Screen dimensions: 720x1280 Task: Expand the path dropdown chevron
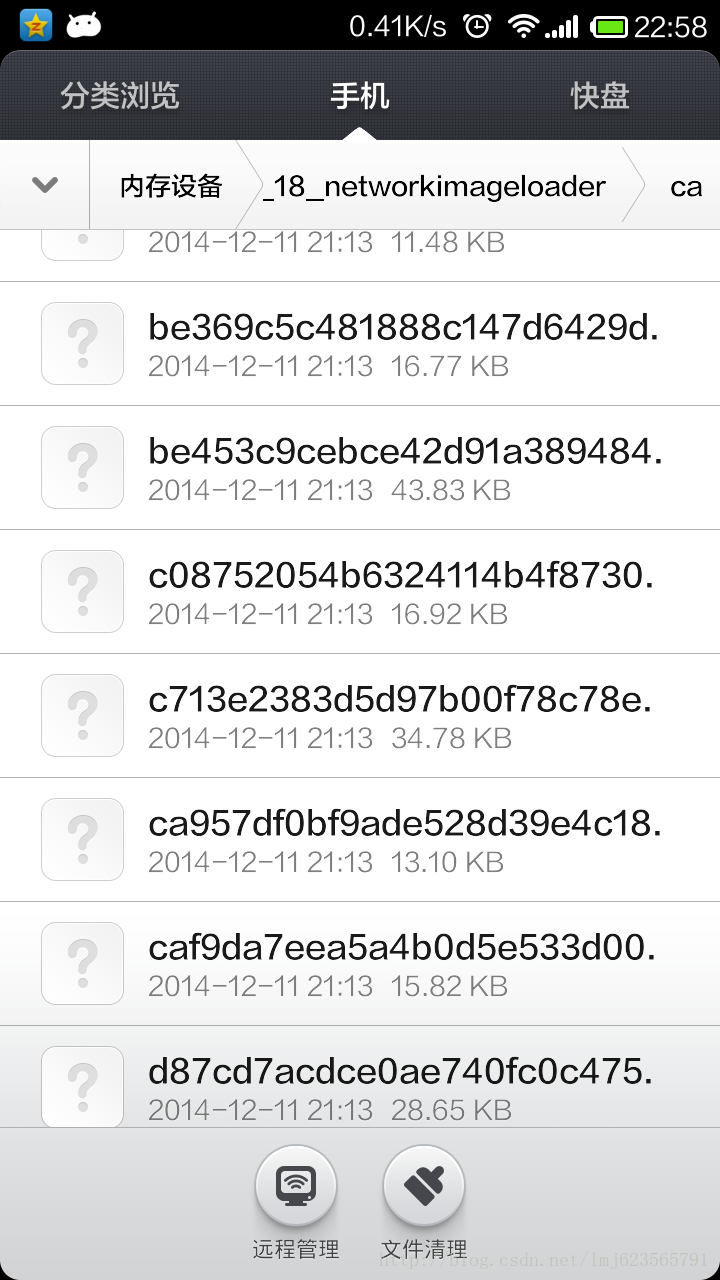(x=45, y=185)
